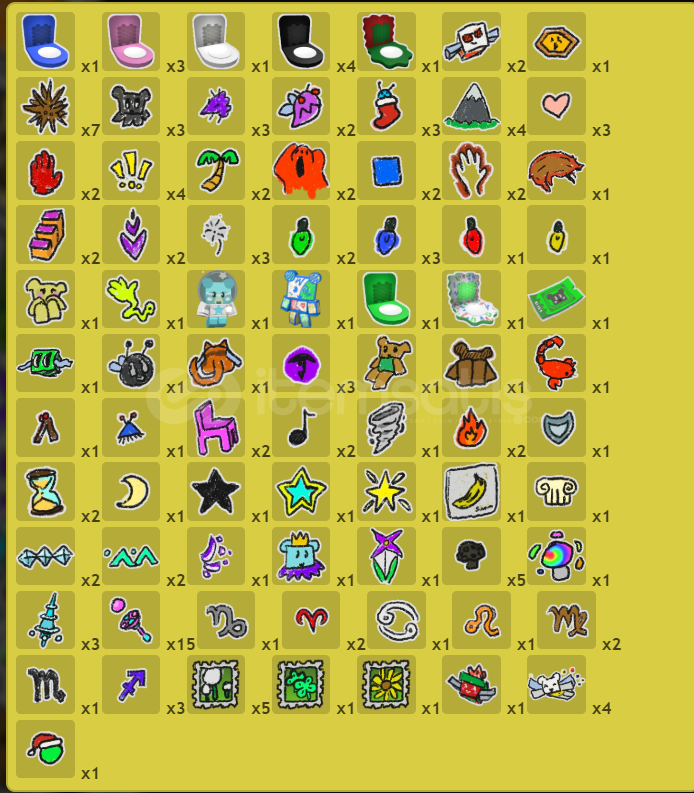
Task: Select the solid black star sticker
Action: coord(215,491)
